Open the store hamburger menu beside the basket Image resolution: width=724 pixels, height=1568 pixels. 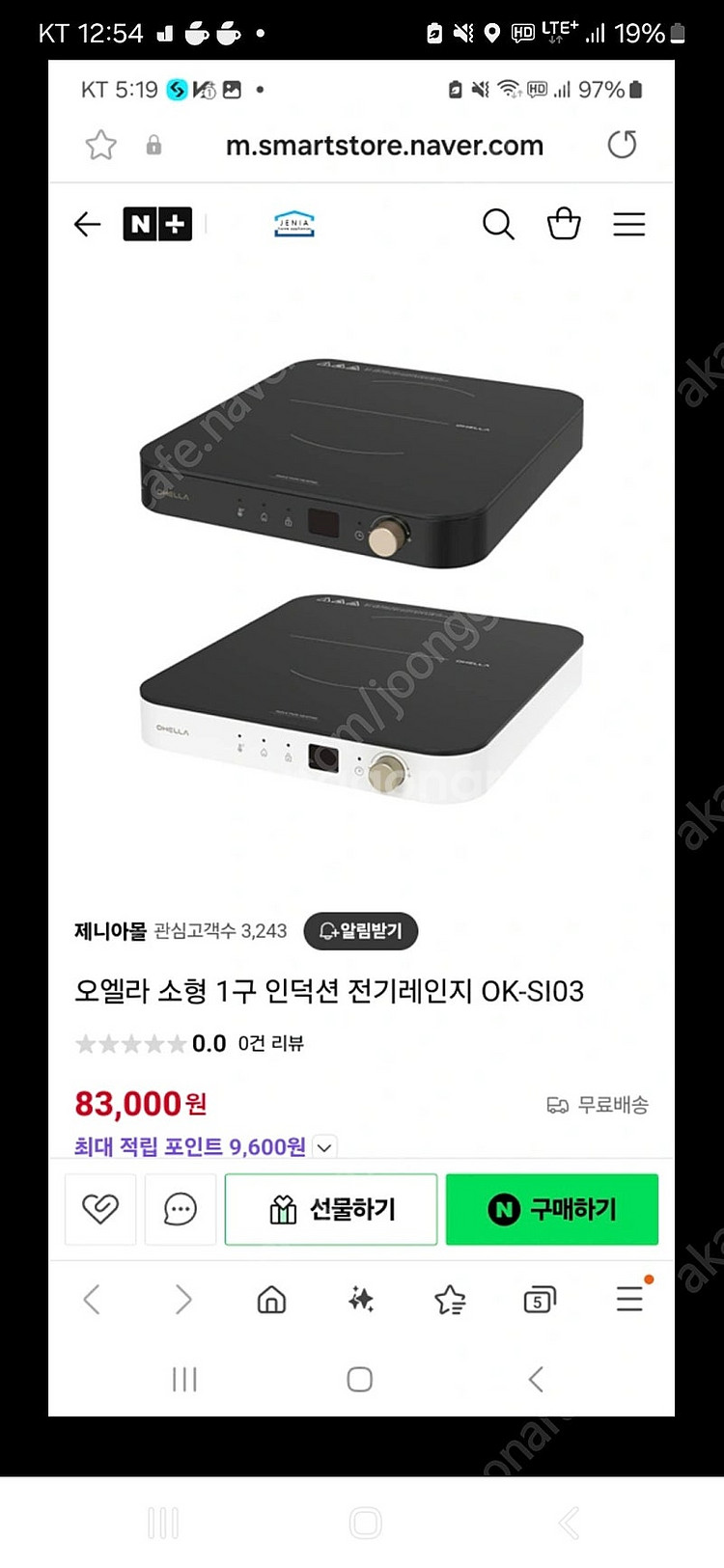[629, 225]
